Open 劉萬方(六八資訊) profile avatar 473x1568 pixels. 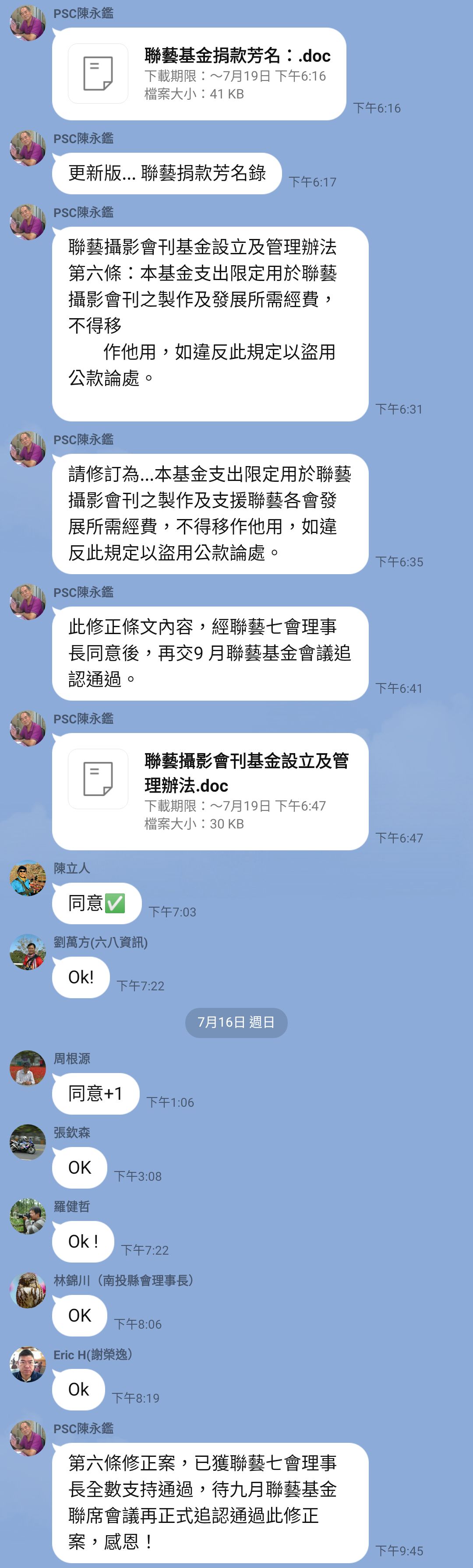coord(28,951)
